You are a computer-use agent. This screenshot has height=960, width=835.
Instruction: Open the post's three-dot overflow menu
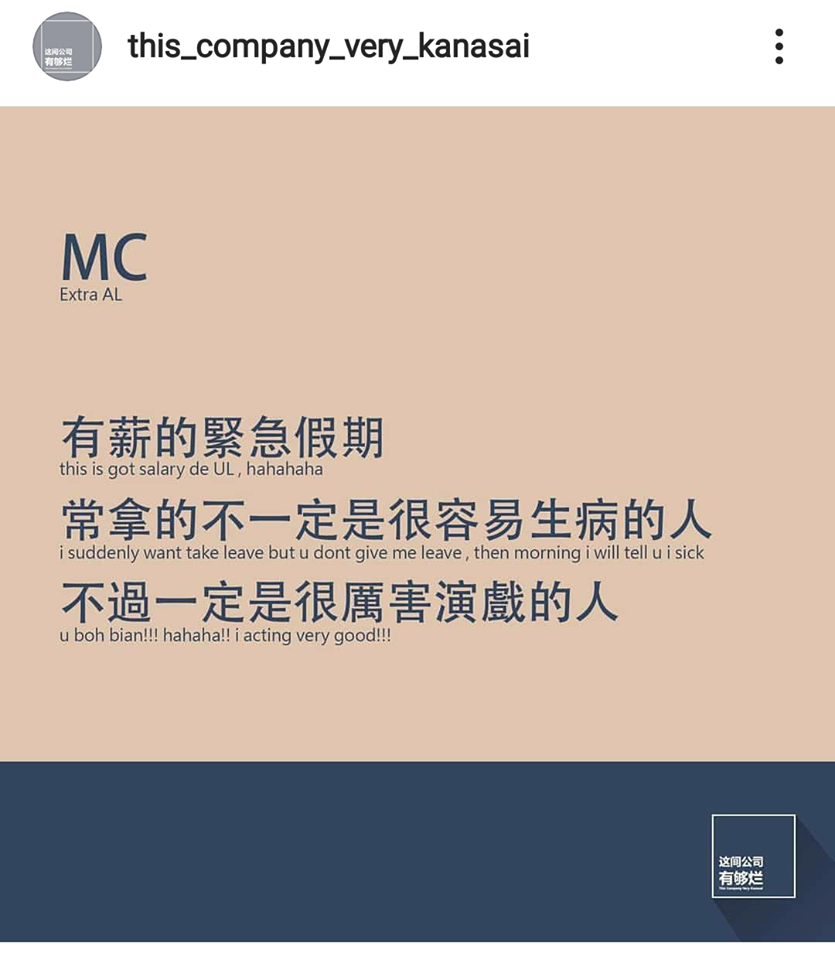tap(778, 46)
